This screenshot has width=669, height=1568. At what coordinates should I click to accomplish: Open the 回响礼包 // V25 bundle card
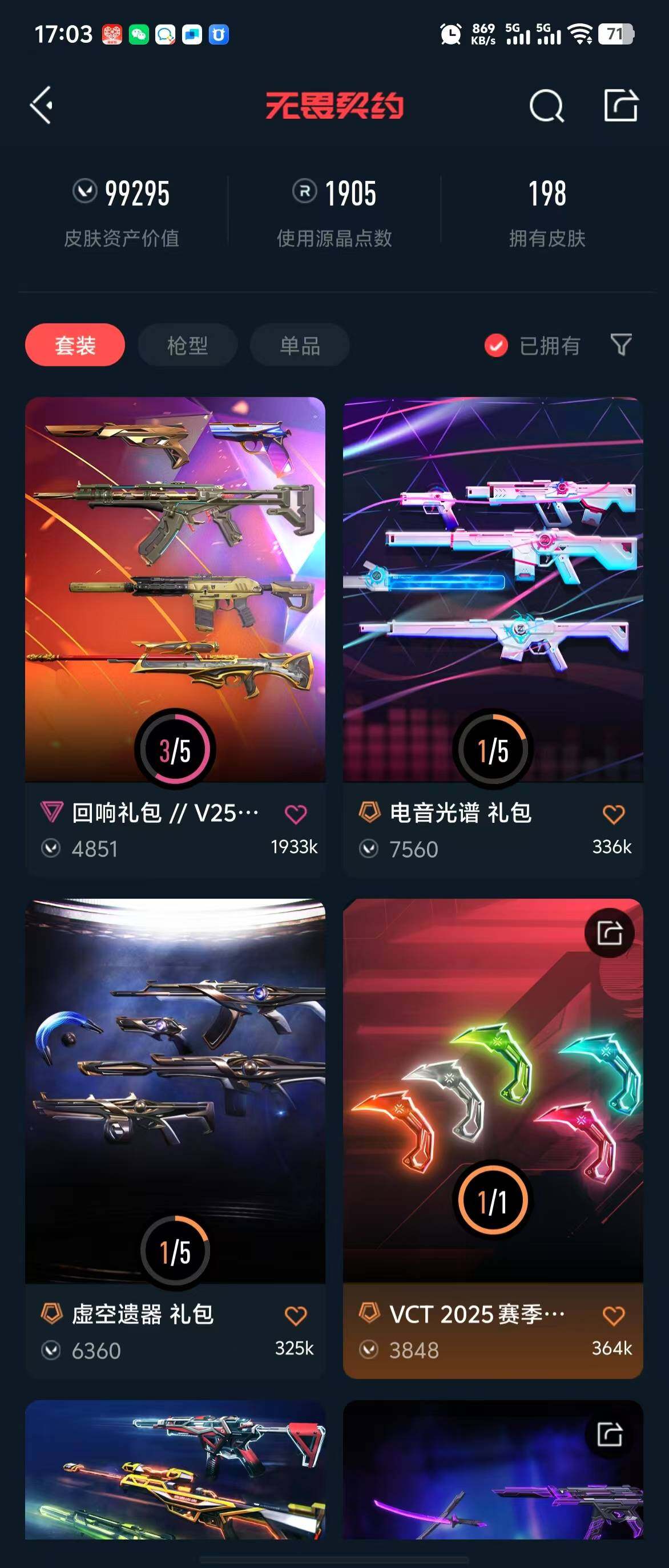[x=175, y=591]
